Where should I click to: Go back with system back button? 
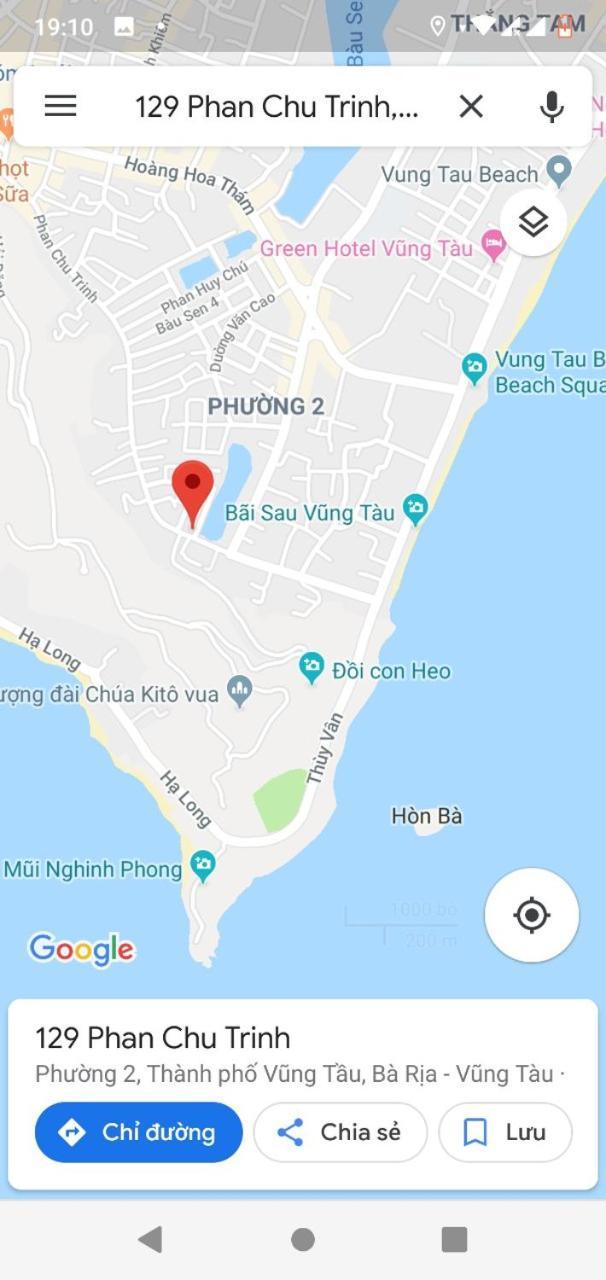pos(150,1240)
